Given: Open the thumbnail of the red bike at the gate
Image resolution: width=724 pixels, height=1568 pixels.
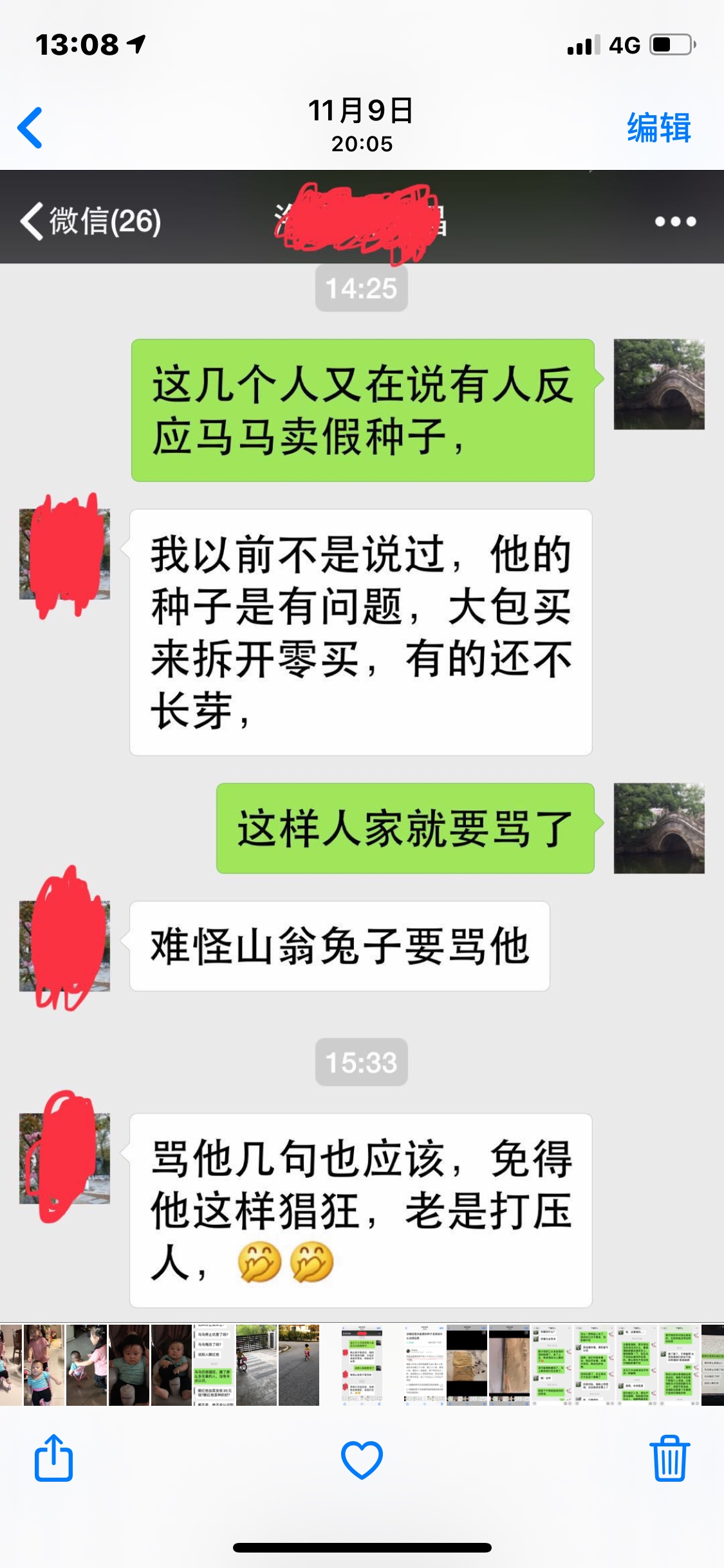Looking at the screenshot, I should click(x=256, y=1365).
